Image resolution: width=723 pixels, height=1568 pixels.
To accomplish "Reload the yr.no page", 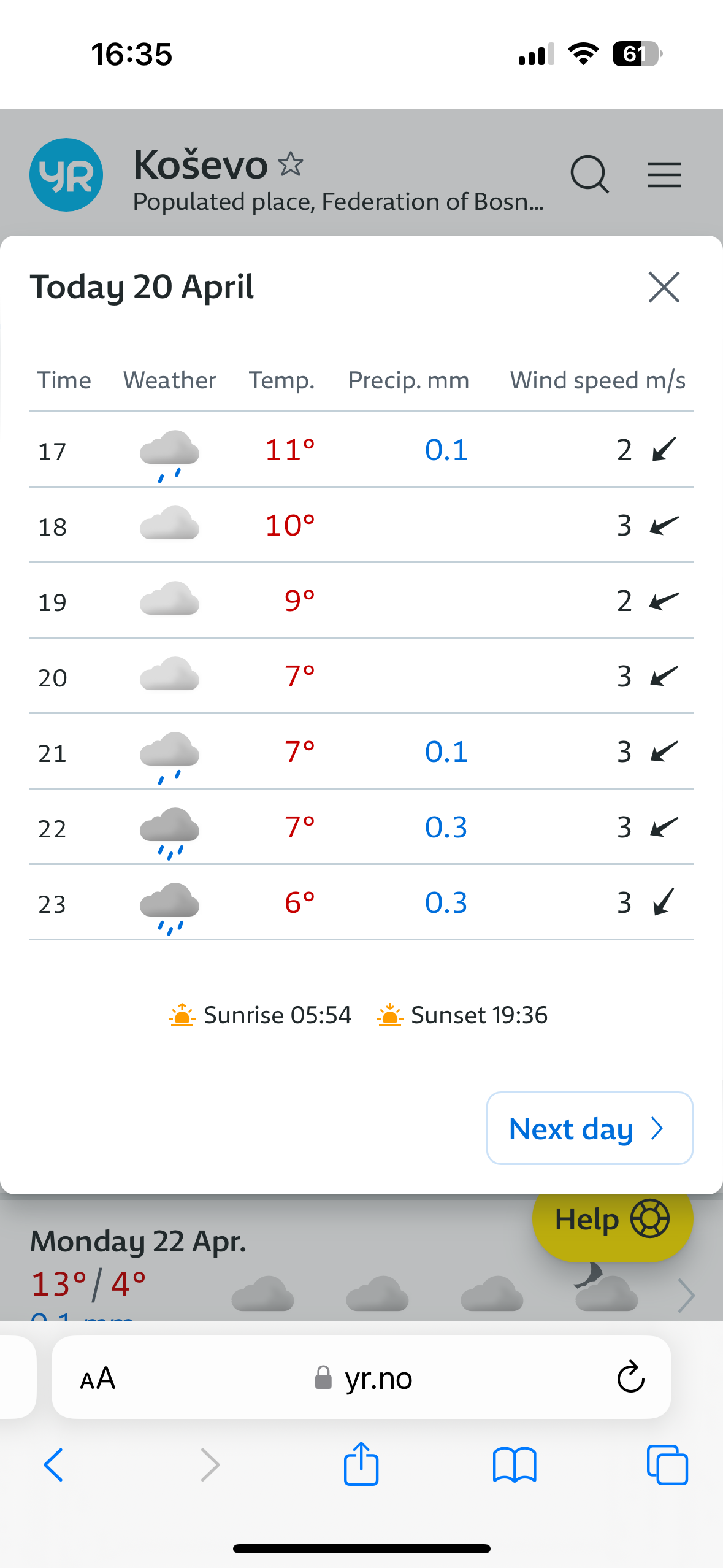I will tap(630, 1378).
